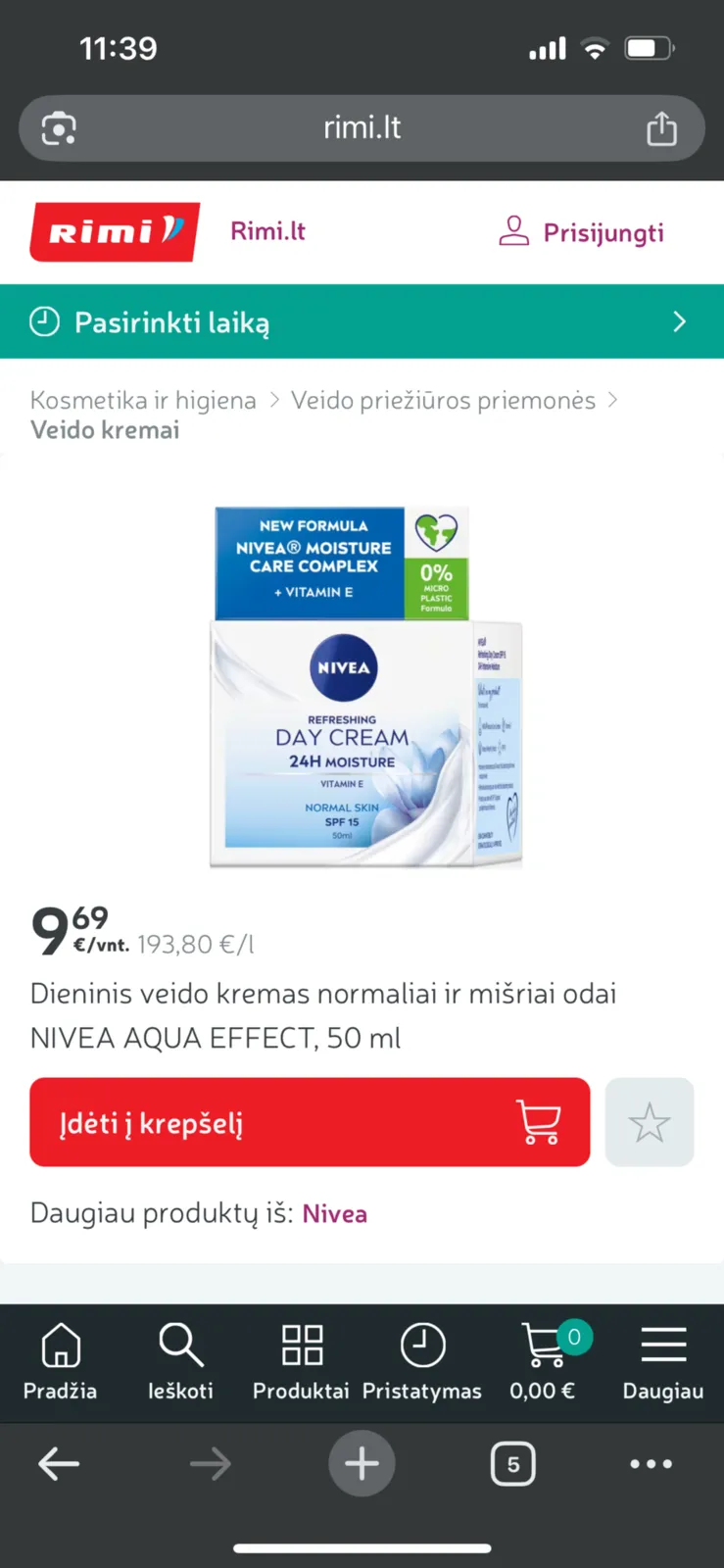The image size is (724, 1568).
Task: Enlarge the Nivea day cream product image
Action: tap(364, 688)
